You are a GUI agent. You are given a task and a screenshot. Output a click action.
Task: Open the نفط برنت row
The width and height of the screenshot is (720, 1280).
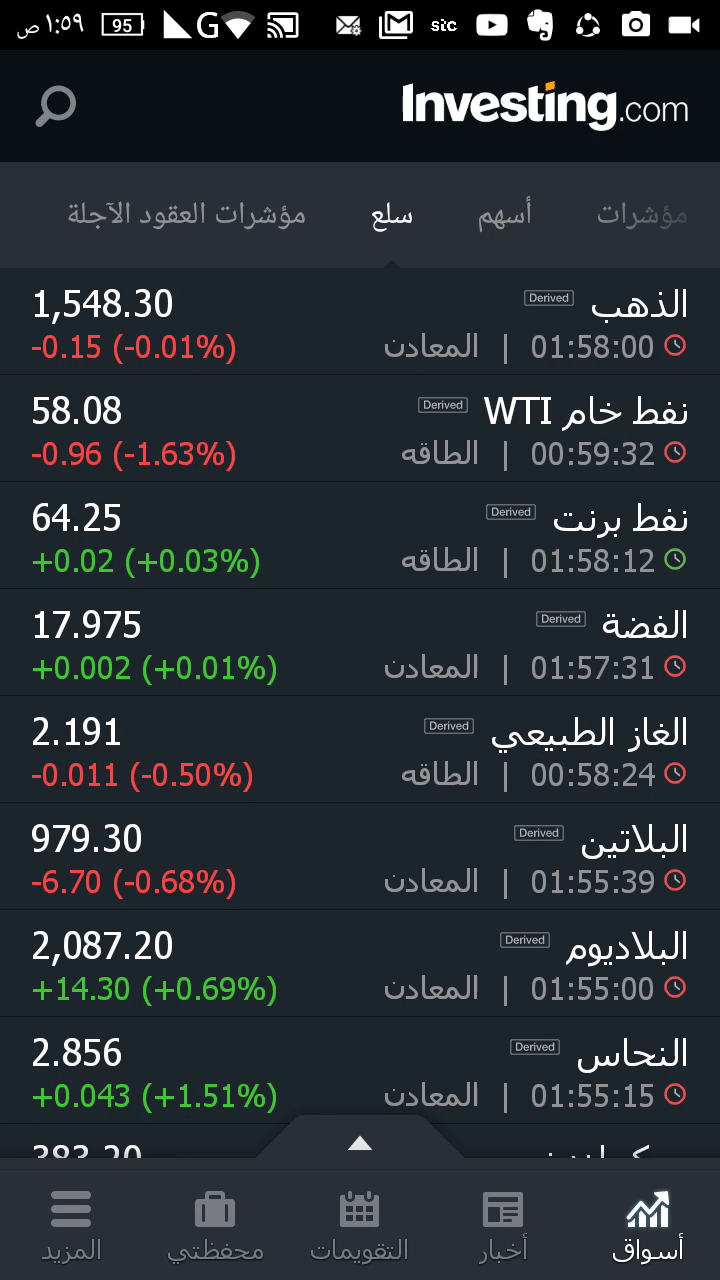point(360,536)
